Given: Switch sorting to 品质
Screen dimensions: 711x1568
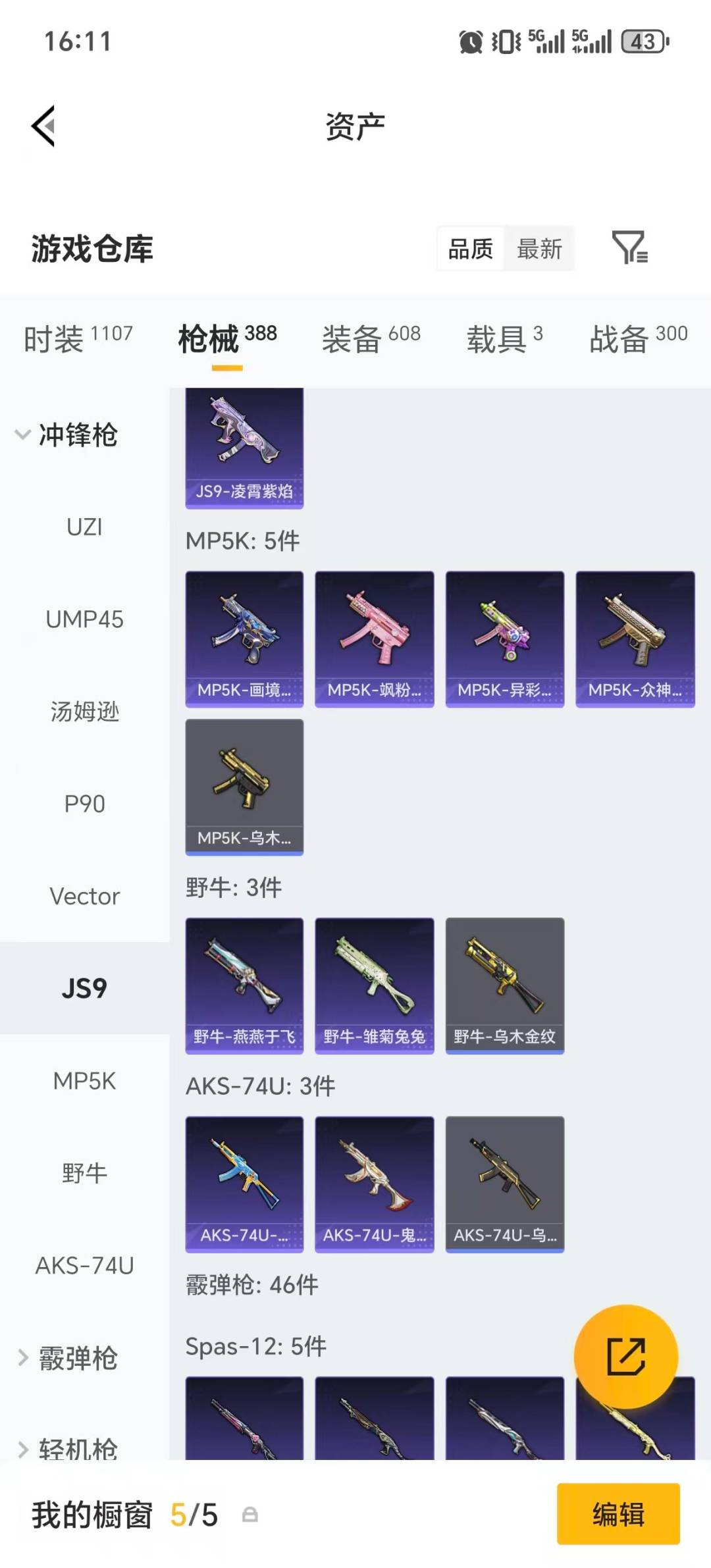Looking at the screenshot, I should [x=469, y=248].
